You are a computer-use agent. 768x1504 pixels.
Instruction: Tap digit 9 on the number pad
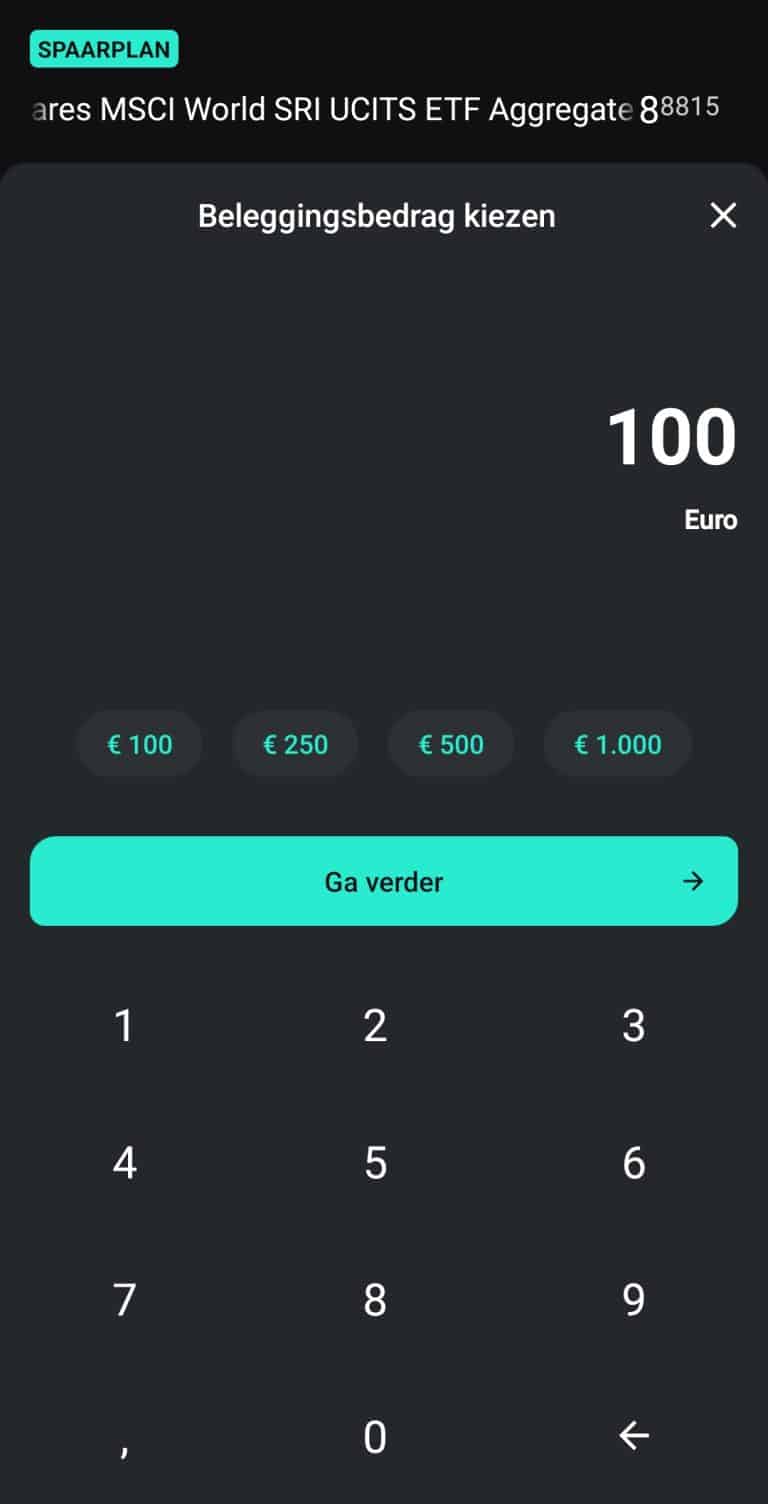click(x=633, y=1300)
